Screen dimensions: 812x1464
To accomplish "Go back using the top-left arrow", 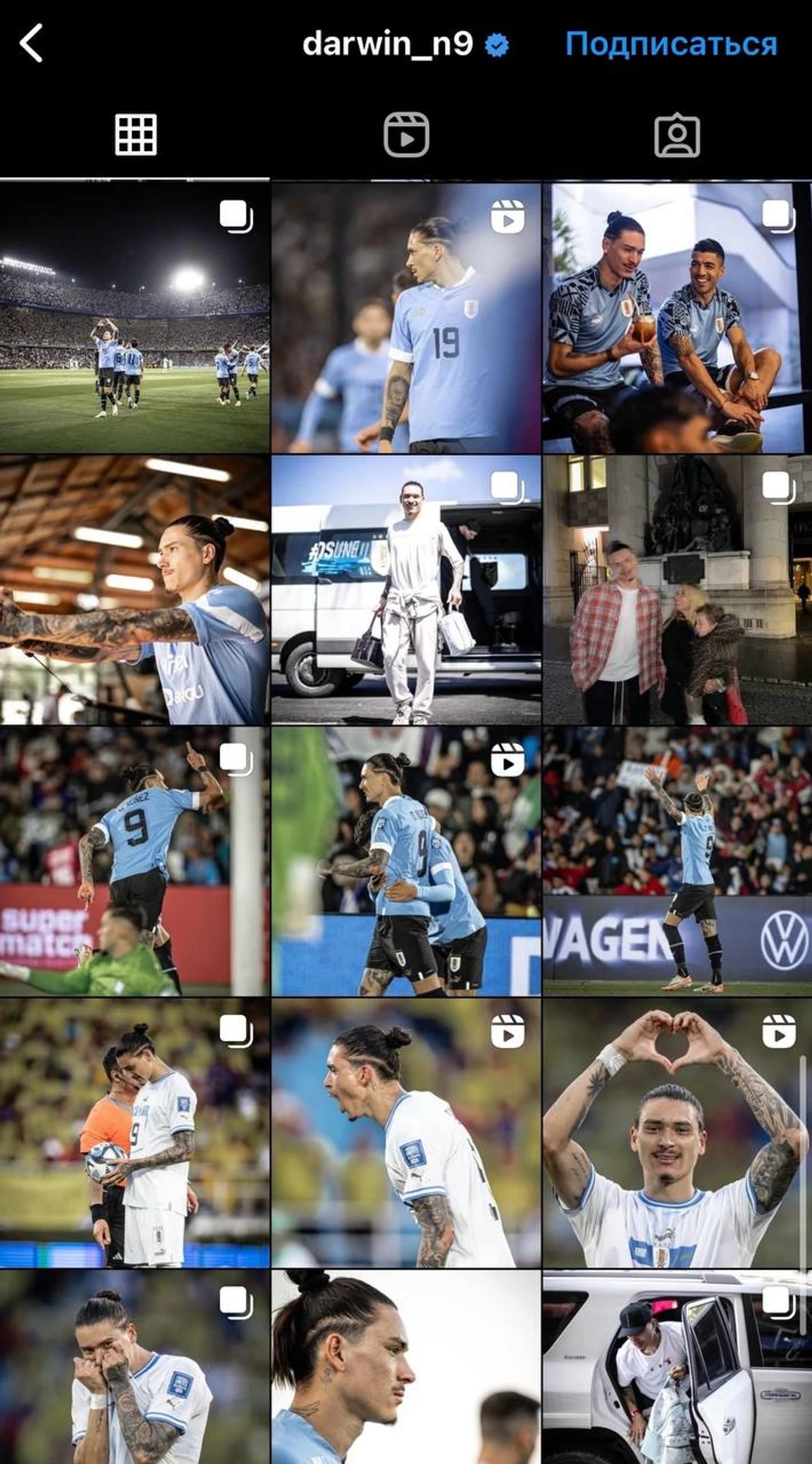I will point(31,43).
